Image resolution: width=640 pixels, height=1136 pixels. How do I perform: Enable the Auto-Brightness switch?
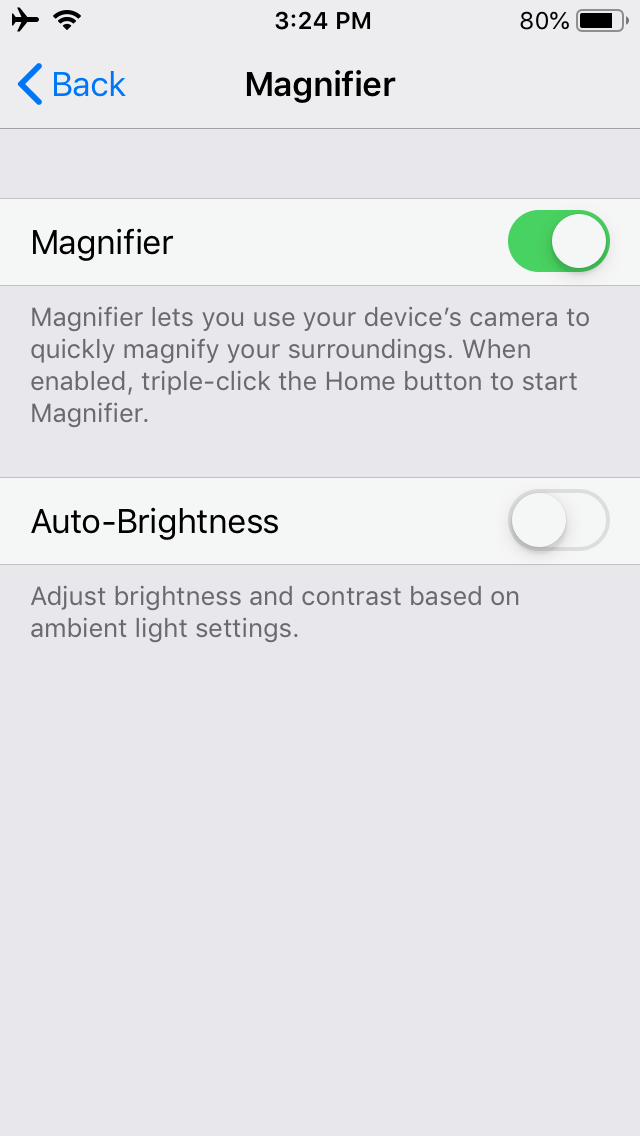pyautogui.click(x=559, y=520)
